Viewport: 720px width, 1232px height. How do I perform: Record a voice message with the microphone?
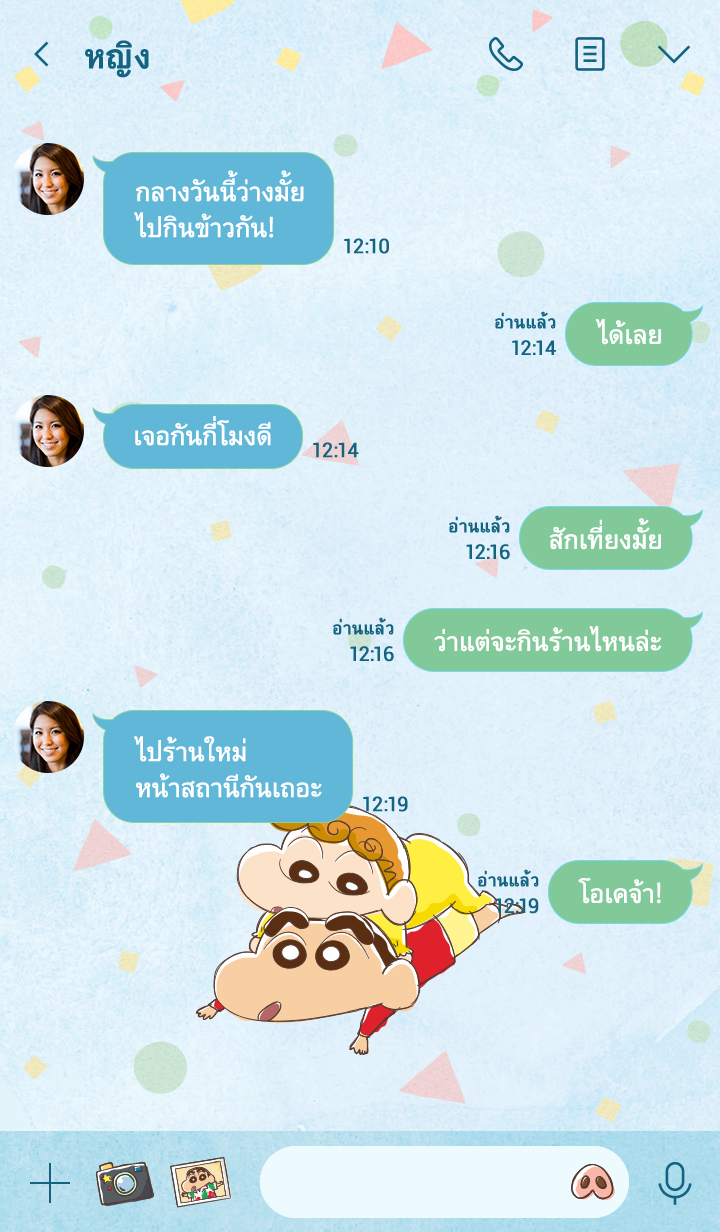675,1183
